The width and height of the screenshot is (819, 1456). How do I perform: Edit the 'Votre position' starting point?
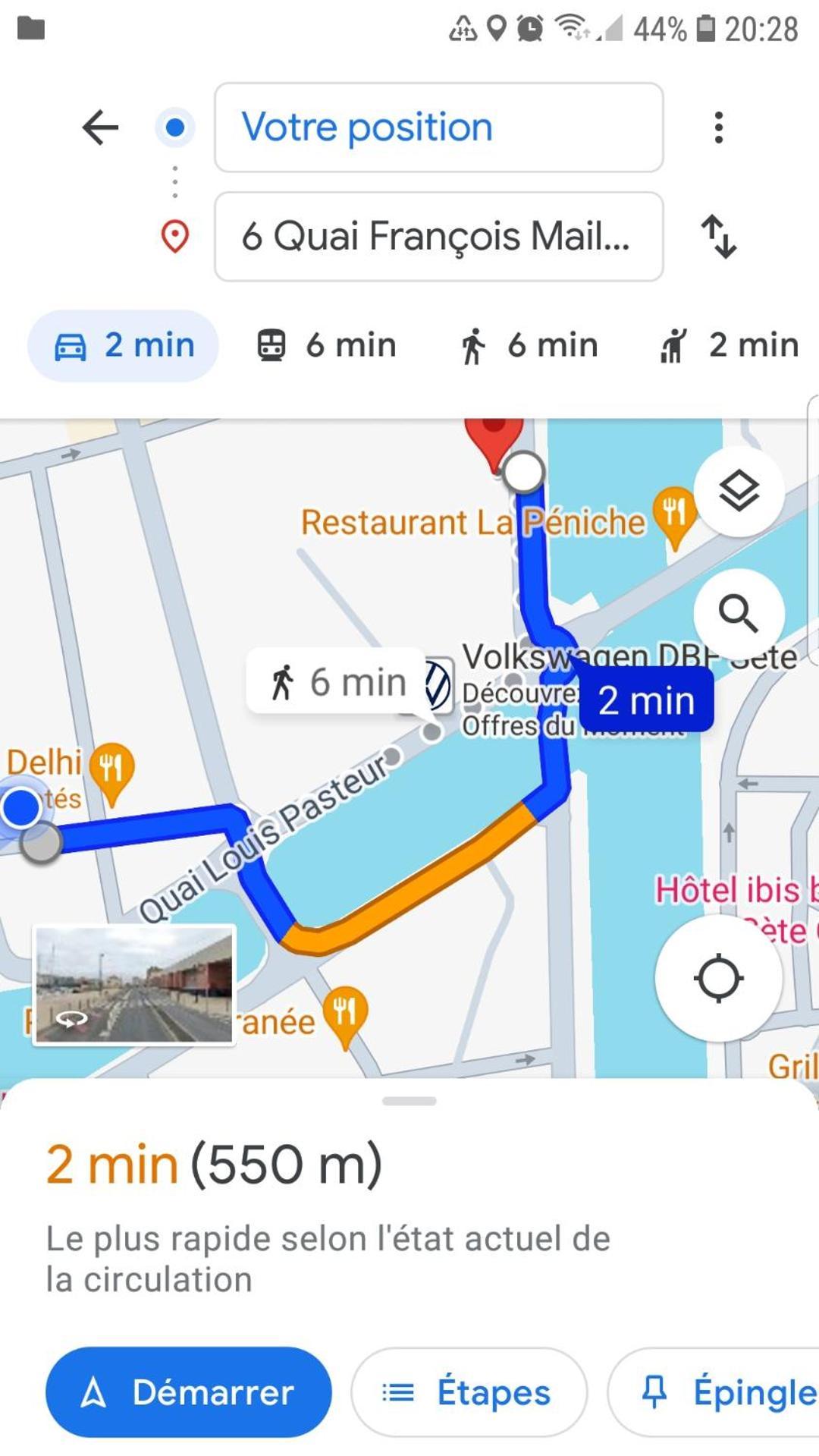[438, 127]
